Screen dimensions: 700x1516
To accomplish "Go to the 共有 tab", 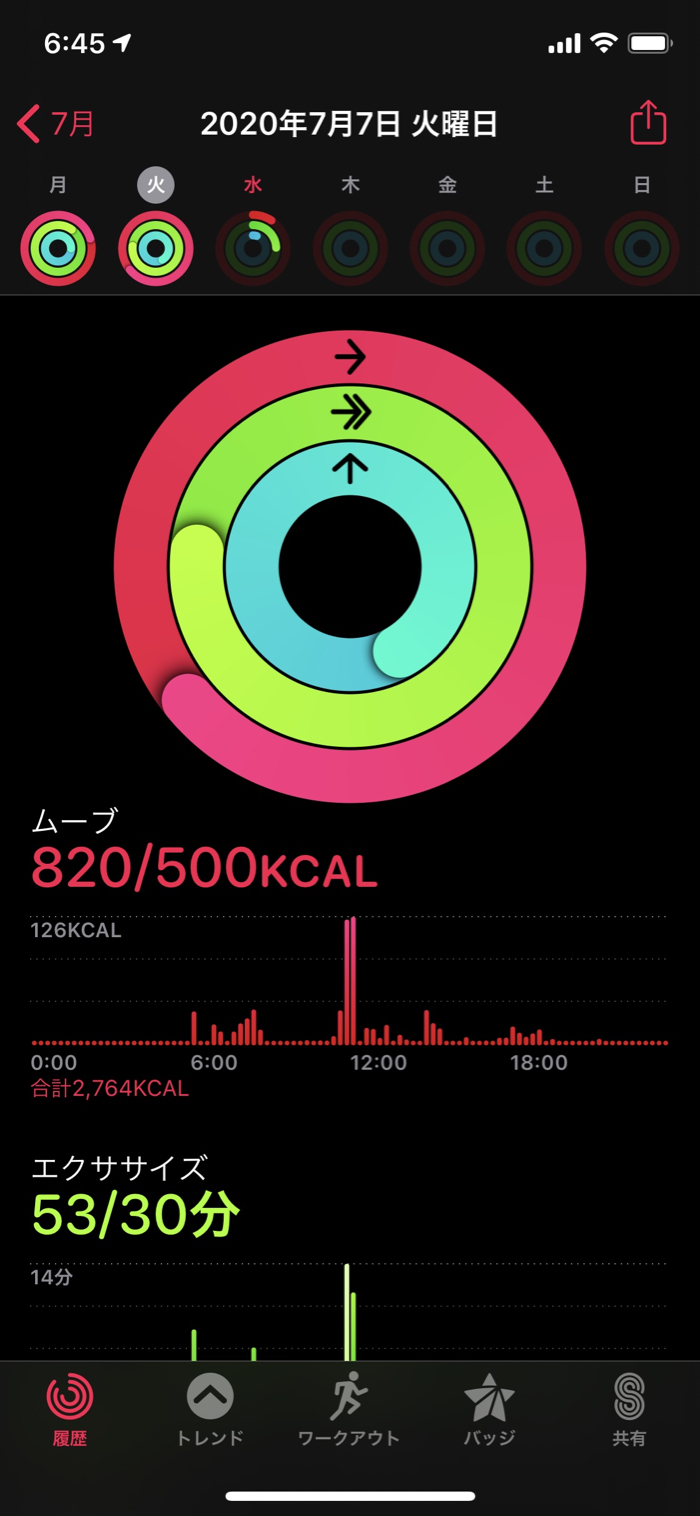I will point(629,1410).
